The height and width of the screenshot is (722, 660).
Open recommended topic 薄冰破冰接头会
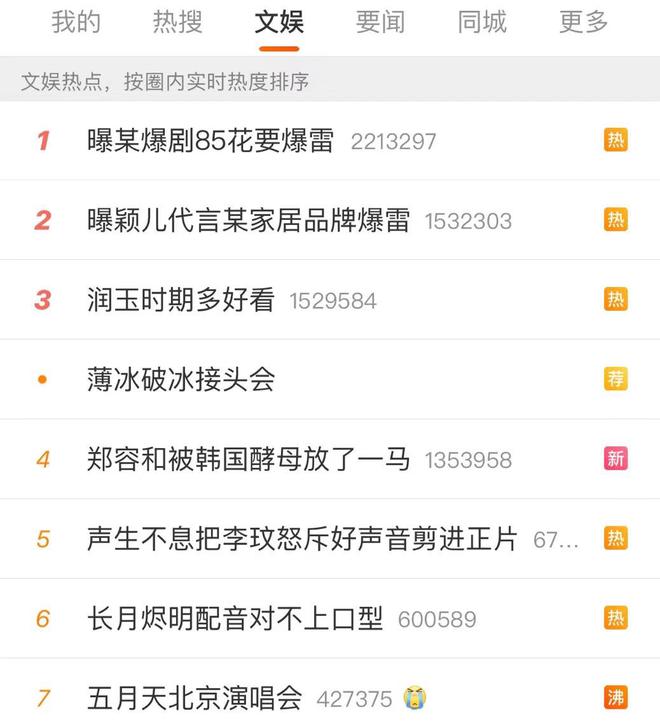[181, 379]
